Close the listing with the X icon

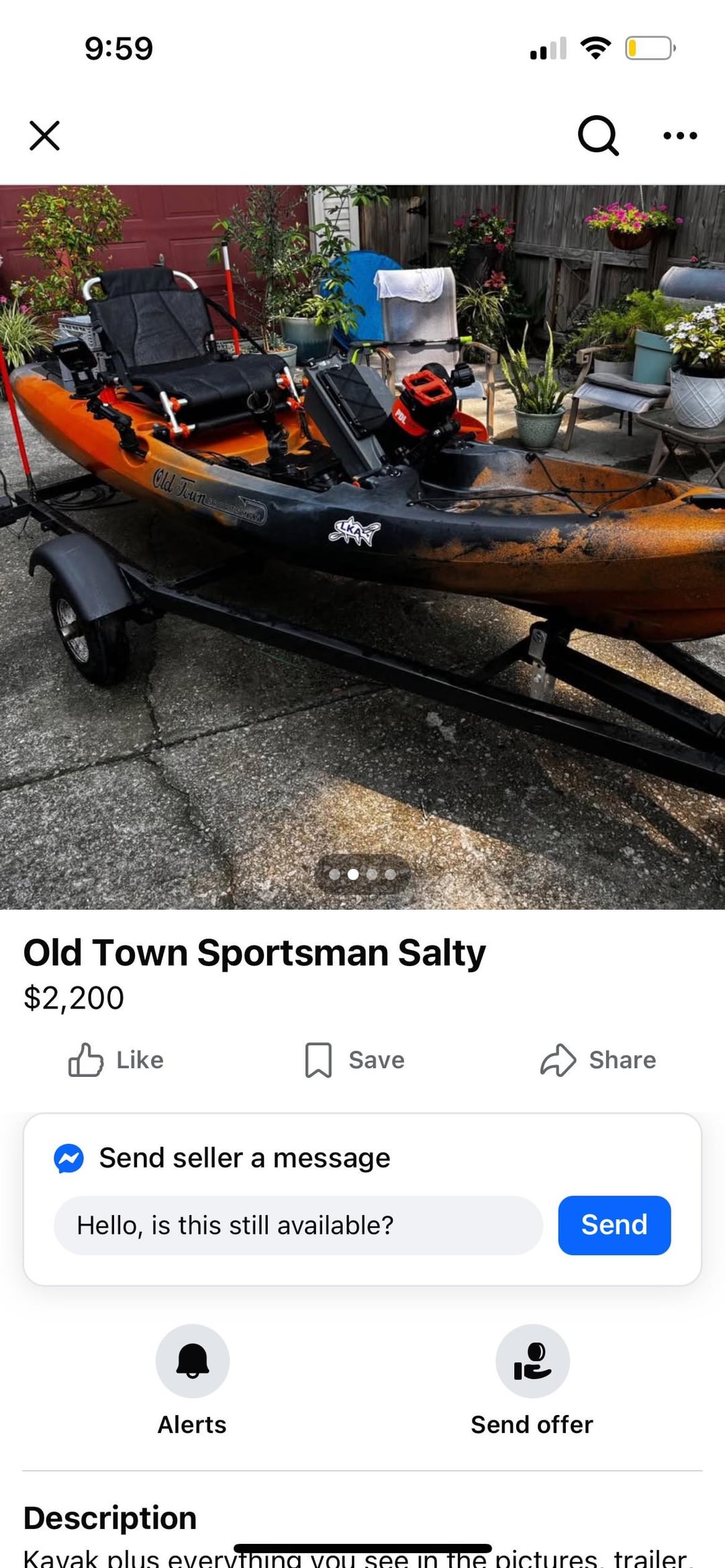tap(45, 136)
